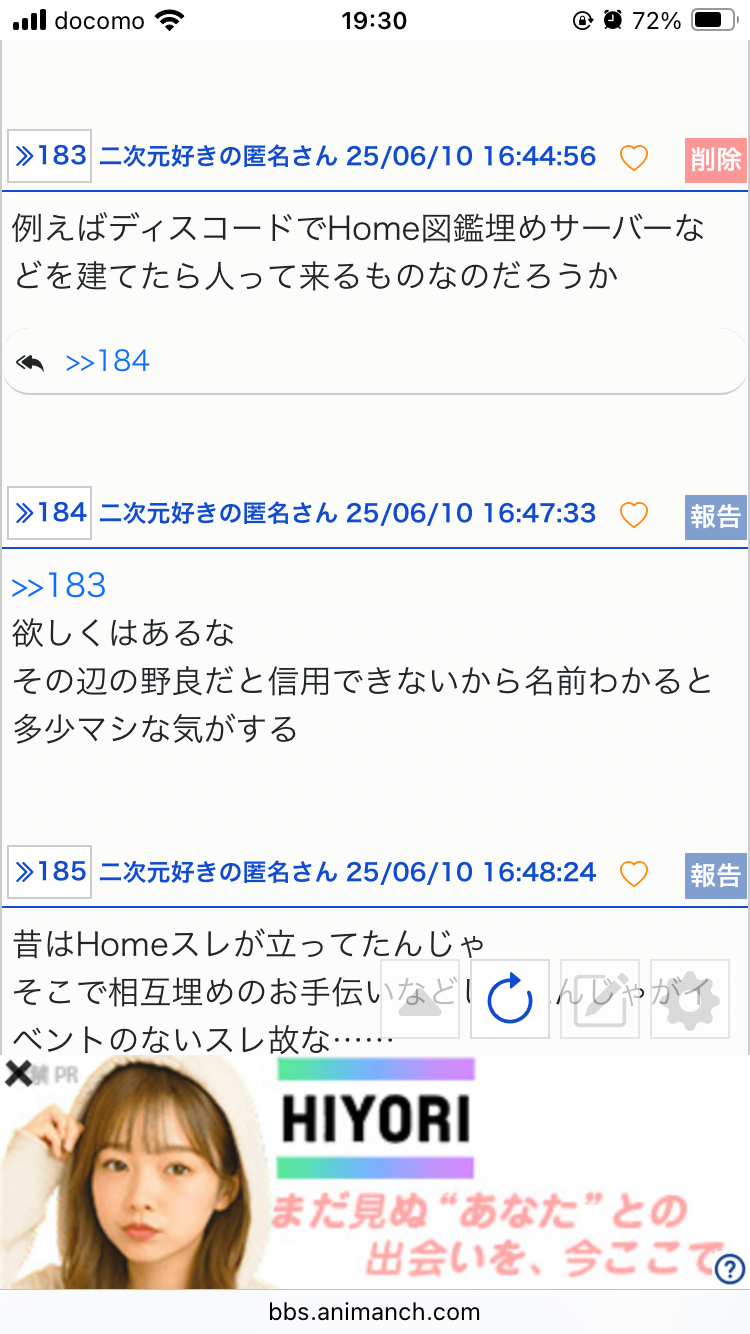Tap post number 185 anchor
Viewport: 750px width, 1334px height.
[50, 872]
